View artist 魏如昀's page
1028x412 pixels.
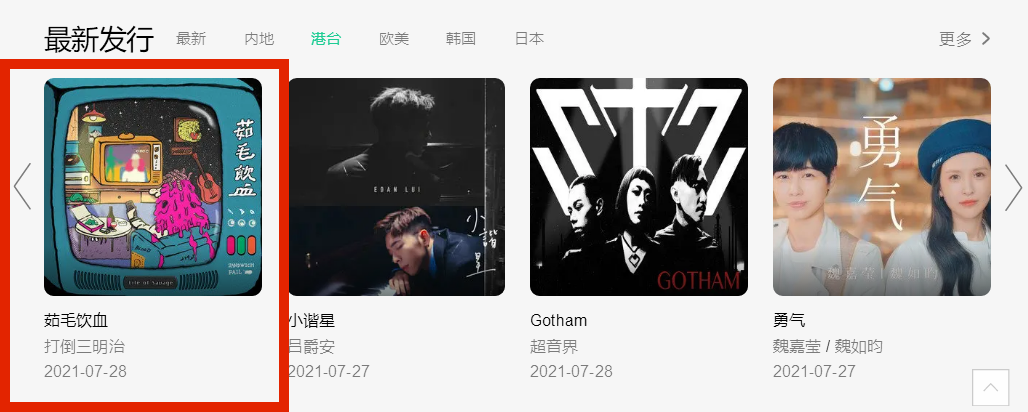click(x=859, y=347)
